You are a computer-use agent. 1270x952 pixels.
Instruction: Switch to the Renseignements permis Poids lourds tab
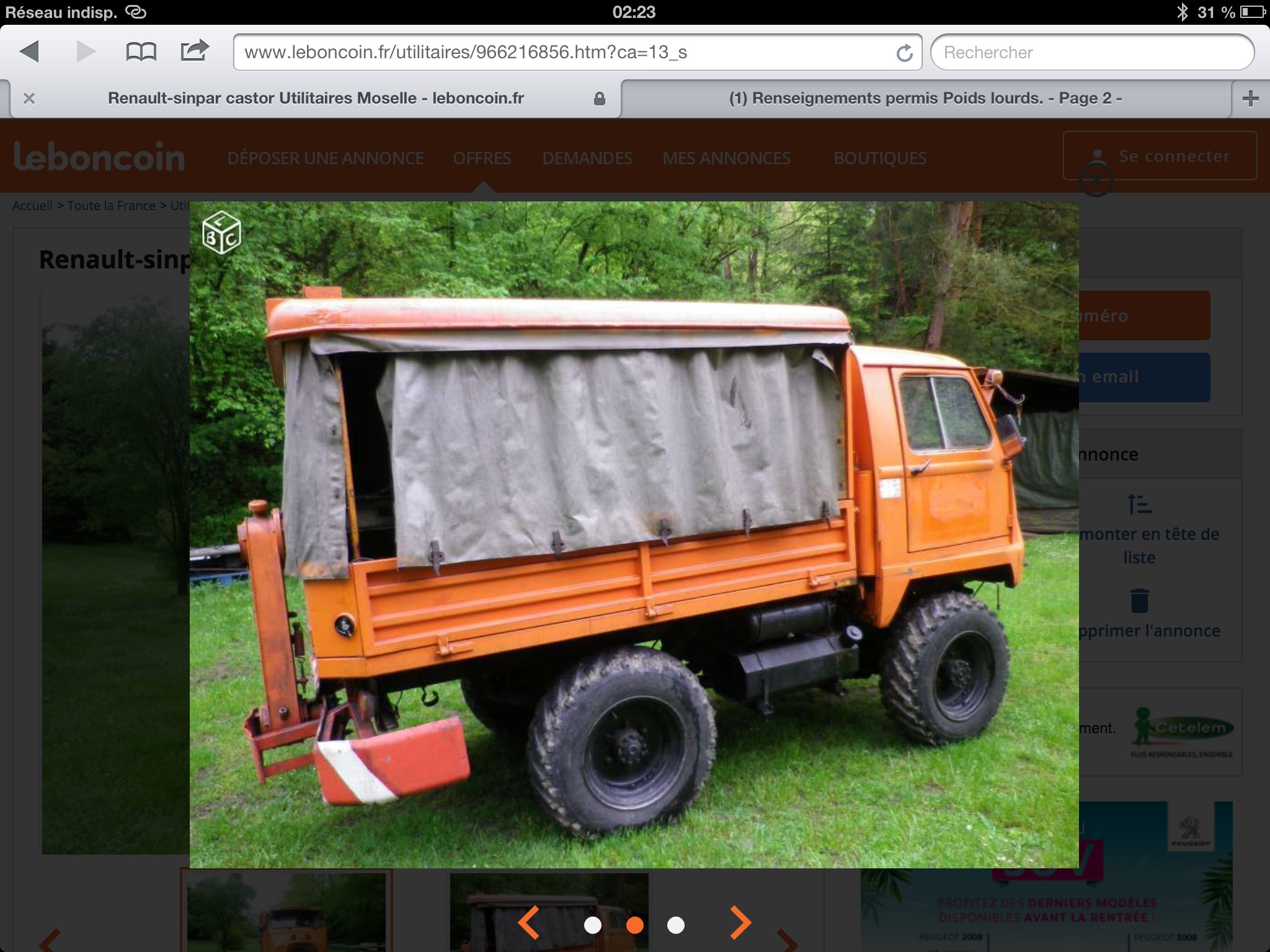pyautogui.click(x=925, y=99)
